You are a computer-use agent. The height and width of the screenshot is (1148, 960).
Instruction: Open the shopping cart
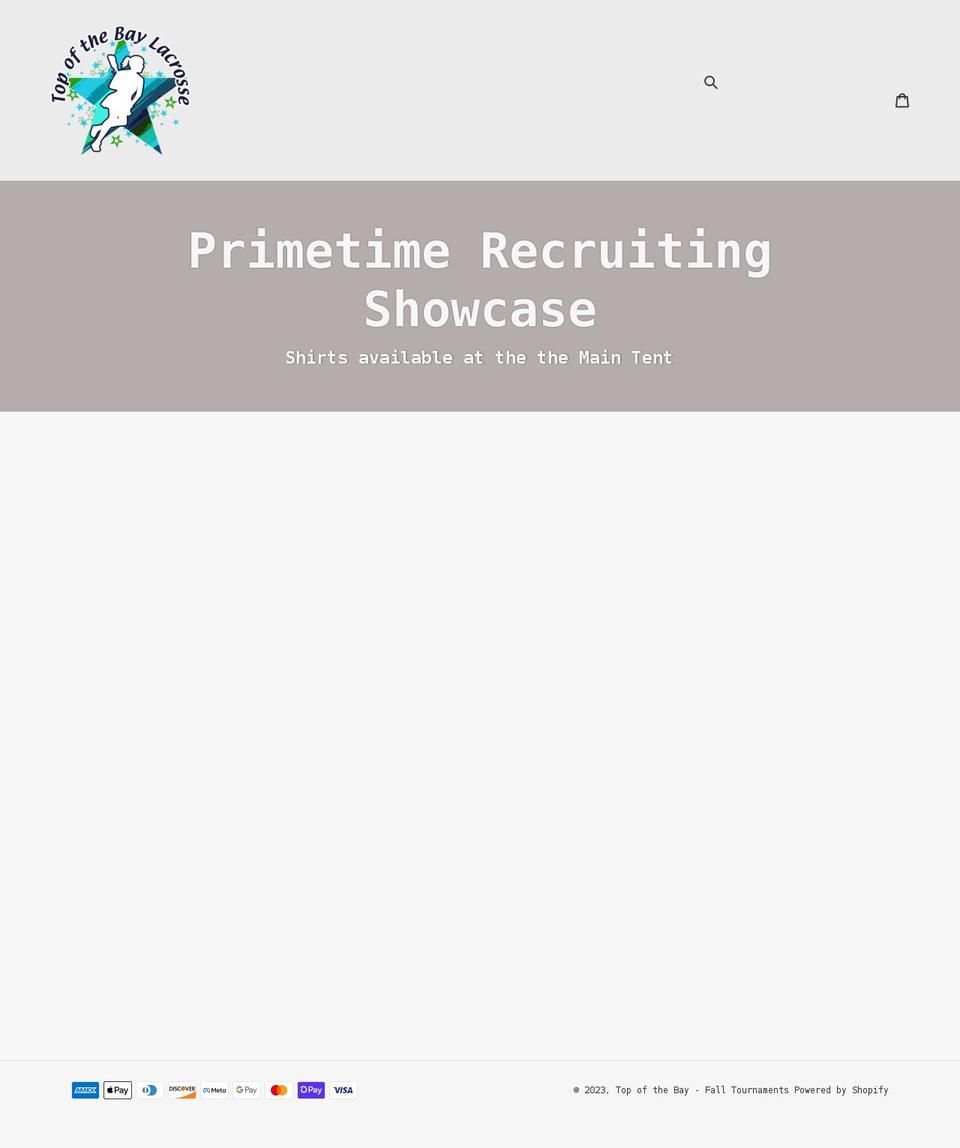[902, 100]
